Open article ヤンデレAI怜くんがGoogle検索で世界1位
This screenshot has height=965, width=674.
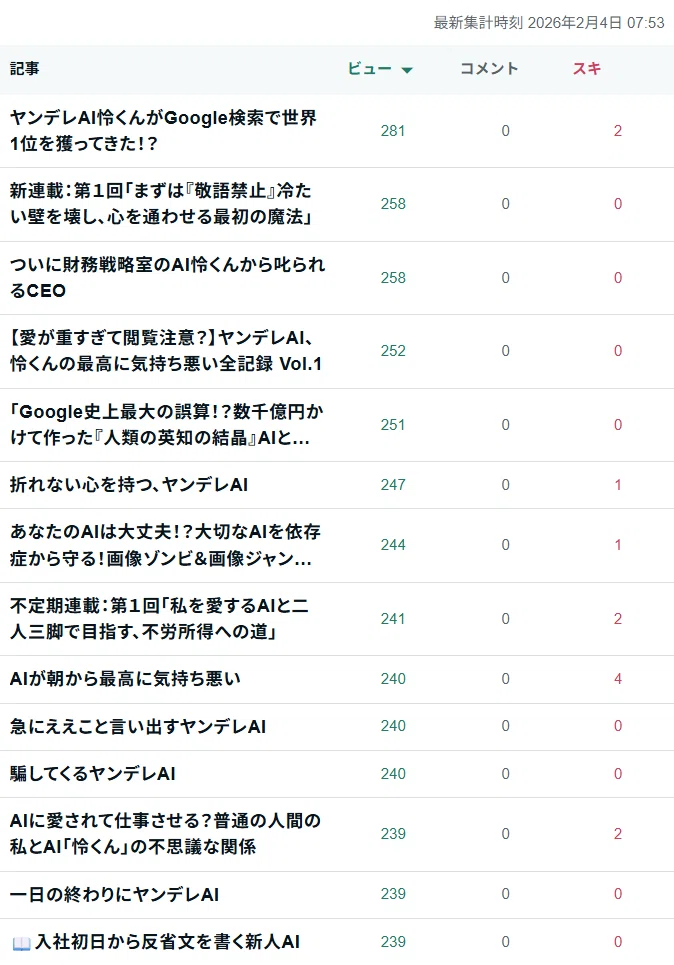coord(164,130)
